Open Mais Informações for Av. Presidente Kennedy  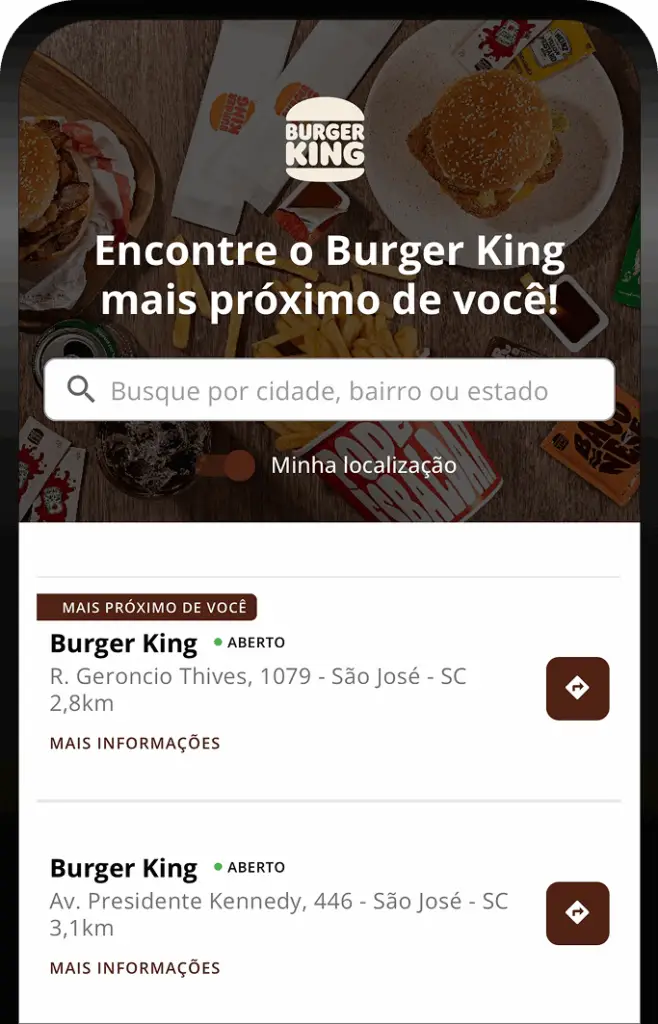point(135,968)
